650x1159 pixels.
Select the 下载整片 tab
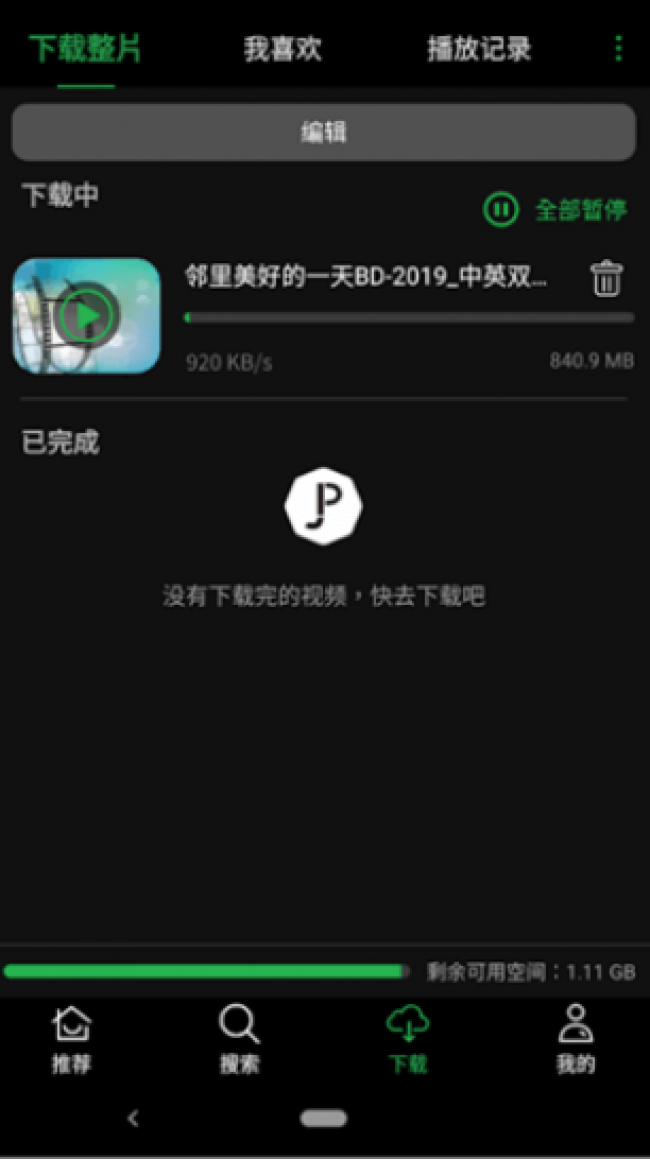85,48
